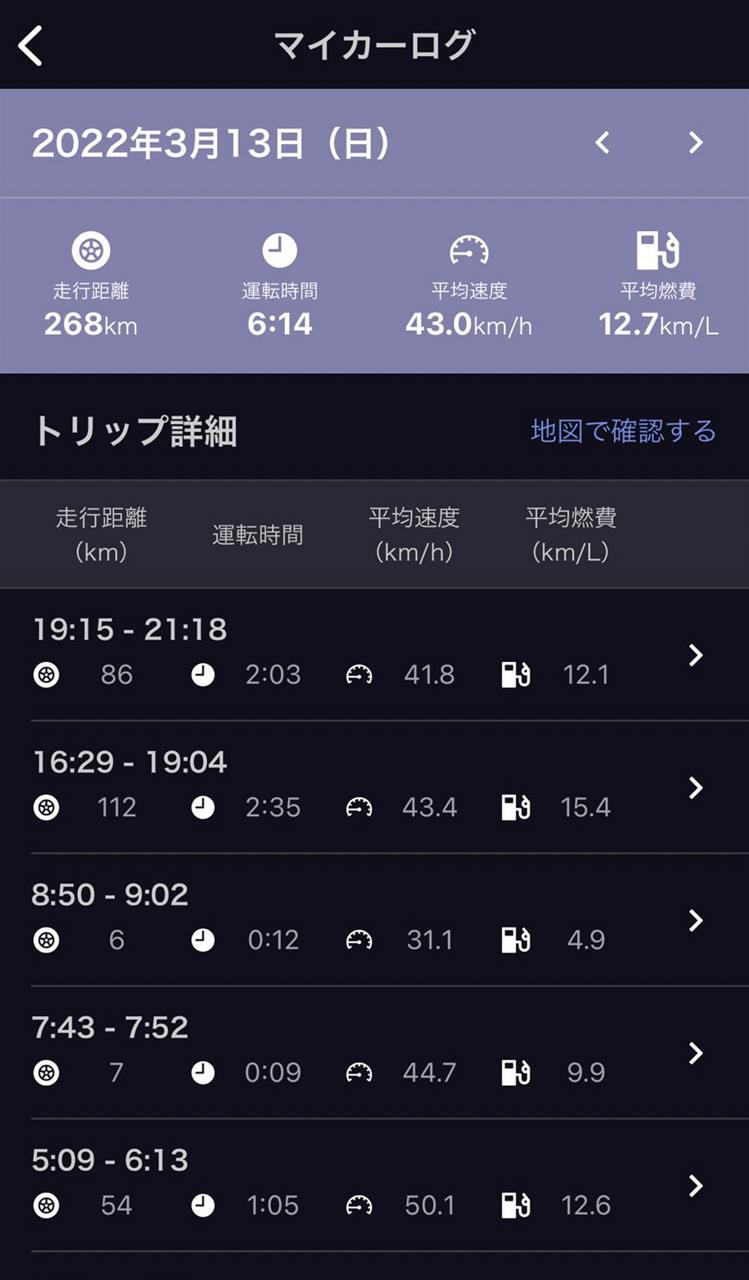This screenshot has width=749, height=1280.
Task: Open the 7:43 - 7:52 trip details
Action: tap(374, 1053)
